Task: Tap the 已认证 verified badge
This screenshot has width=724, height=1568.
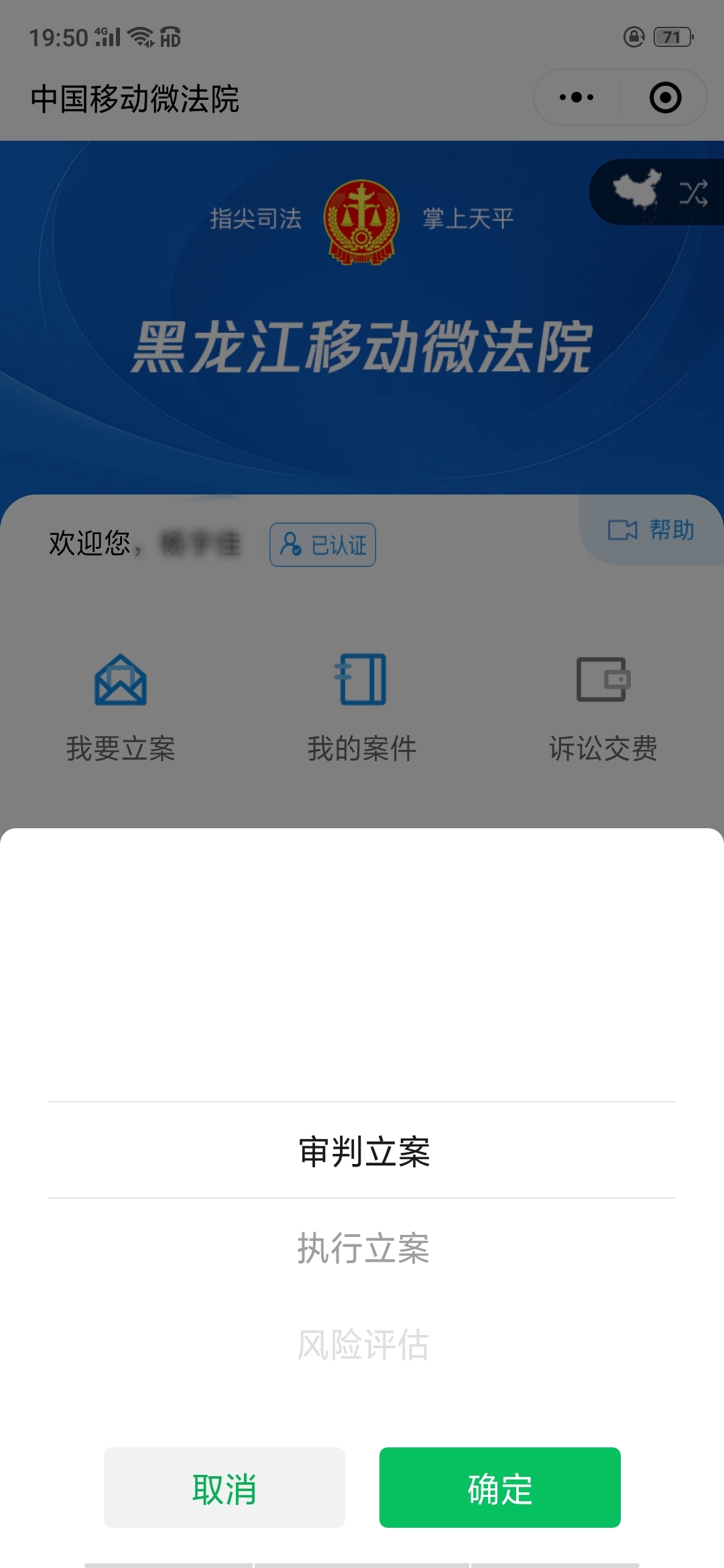Action: [x=322, y=545]
